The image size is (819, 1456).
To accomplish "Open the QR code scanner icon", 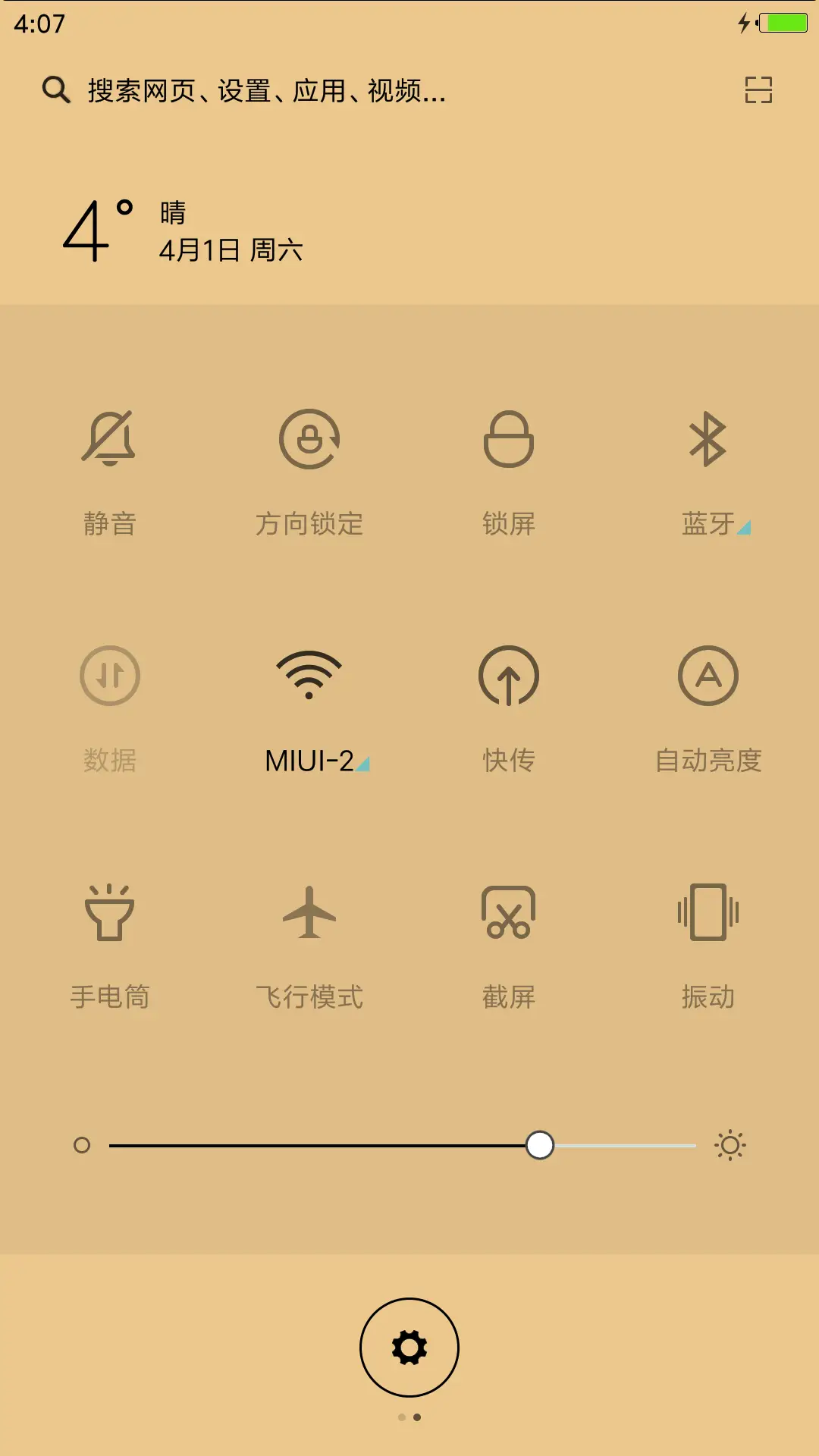I will coord(758,89).
